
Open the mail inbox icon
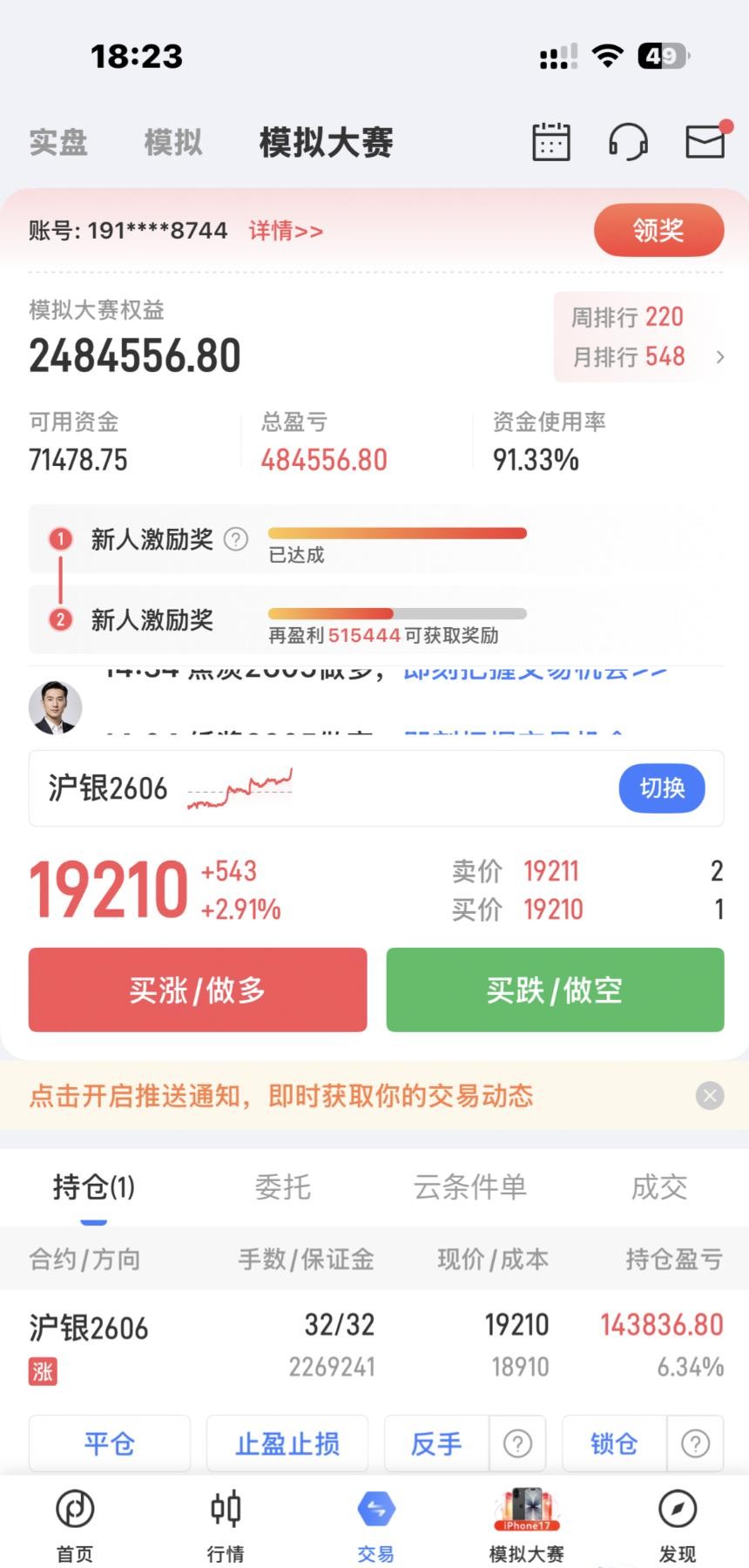pos(705,141)
